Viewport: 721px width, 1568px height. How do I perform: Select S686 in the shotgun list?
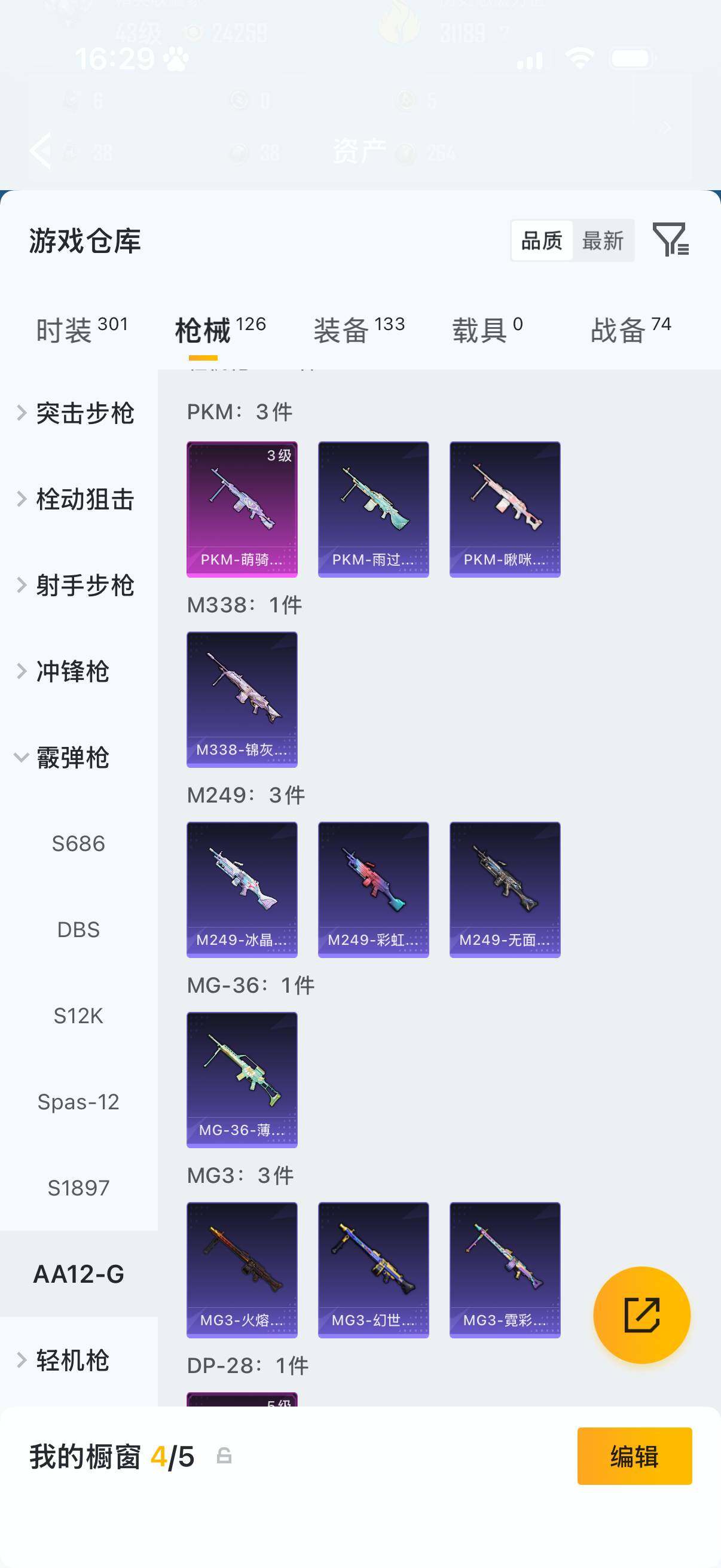(x=76, y=843)
